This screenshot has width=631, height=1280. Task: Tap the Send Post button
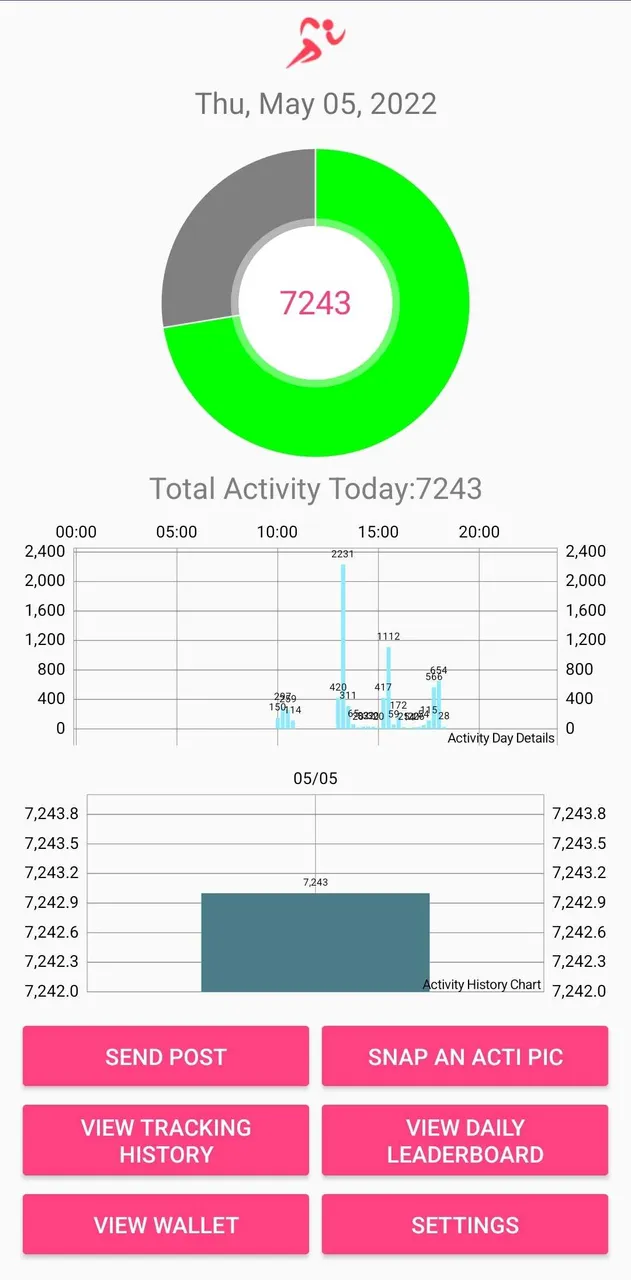click(166, 1056)
